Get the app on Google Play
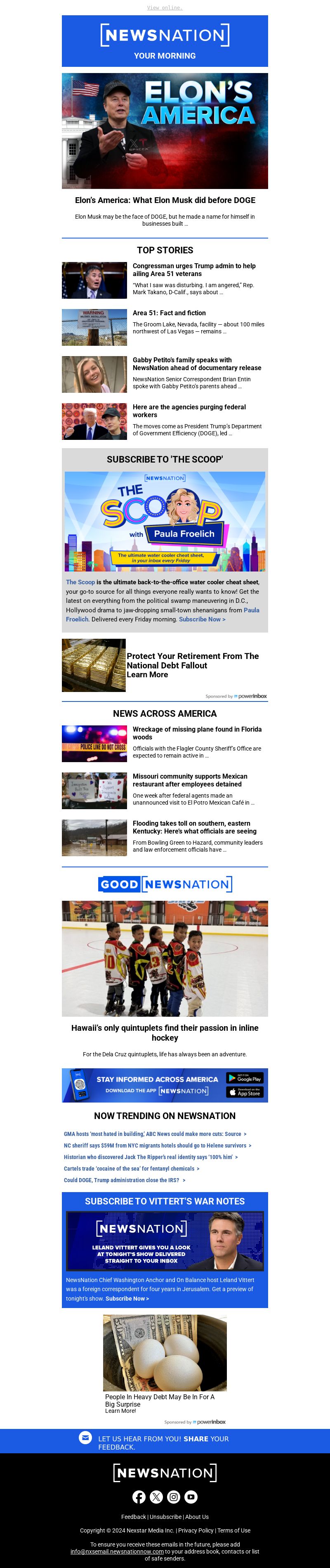This screenshot has width=330, height=1568. pyautogui.click(x=244, y=1078)
